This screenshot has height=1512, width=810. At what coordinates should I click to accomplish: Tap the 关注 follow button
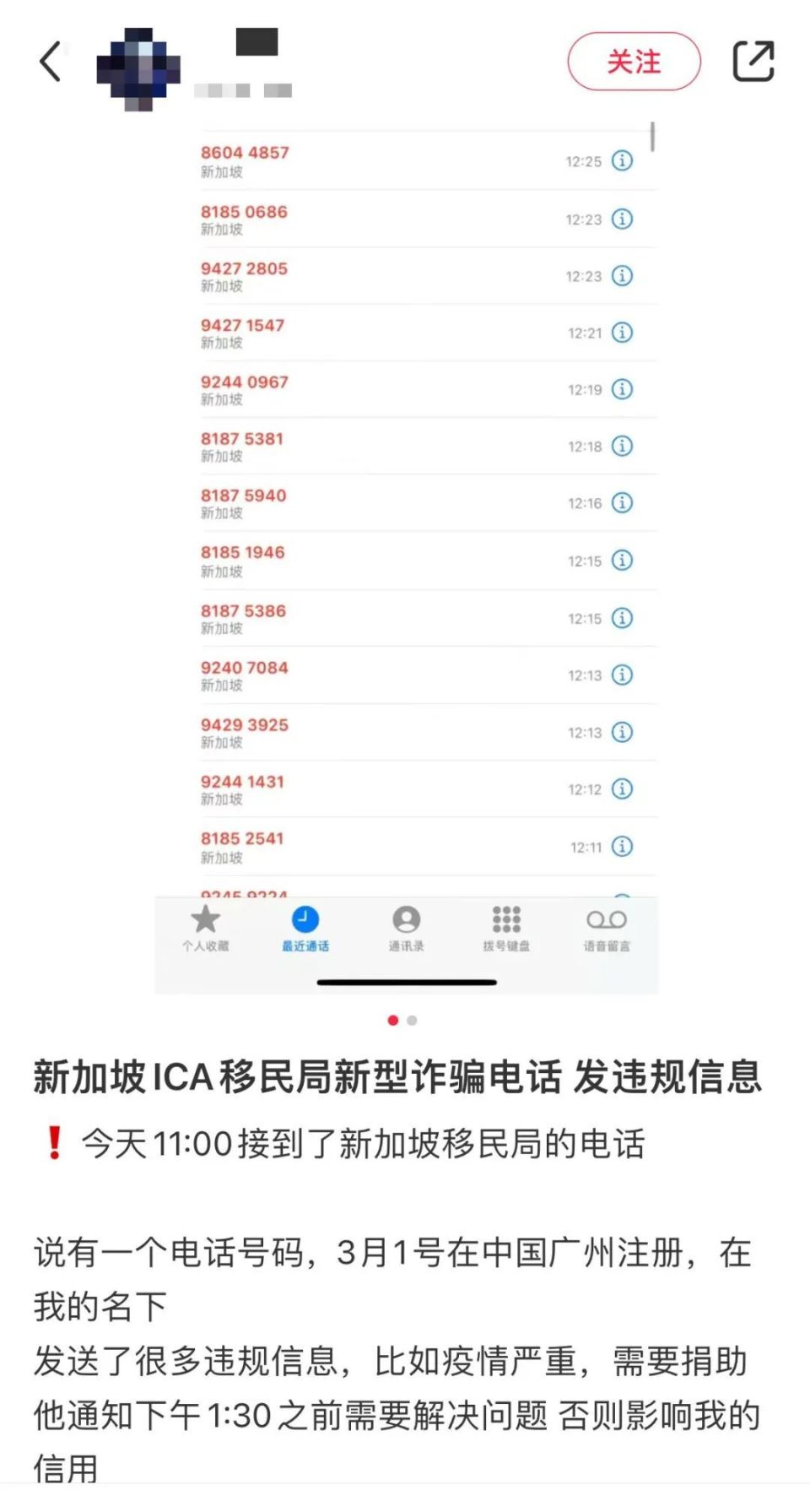pyautogui.click(x=634, y=62)
